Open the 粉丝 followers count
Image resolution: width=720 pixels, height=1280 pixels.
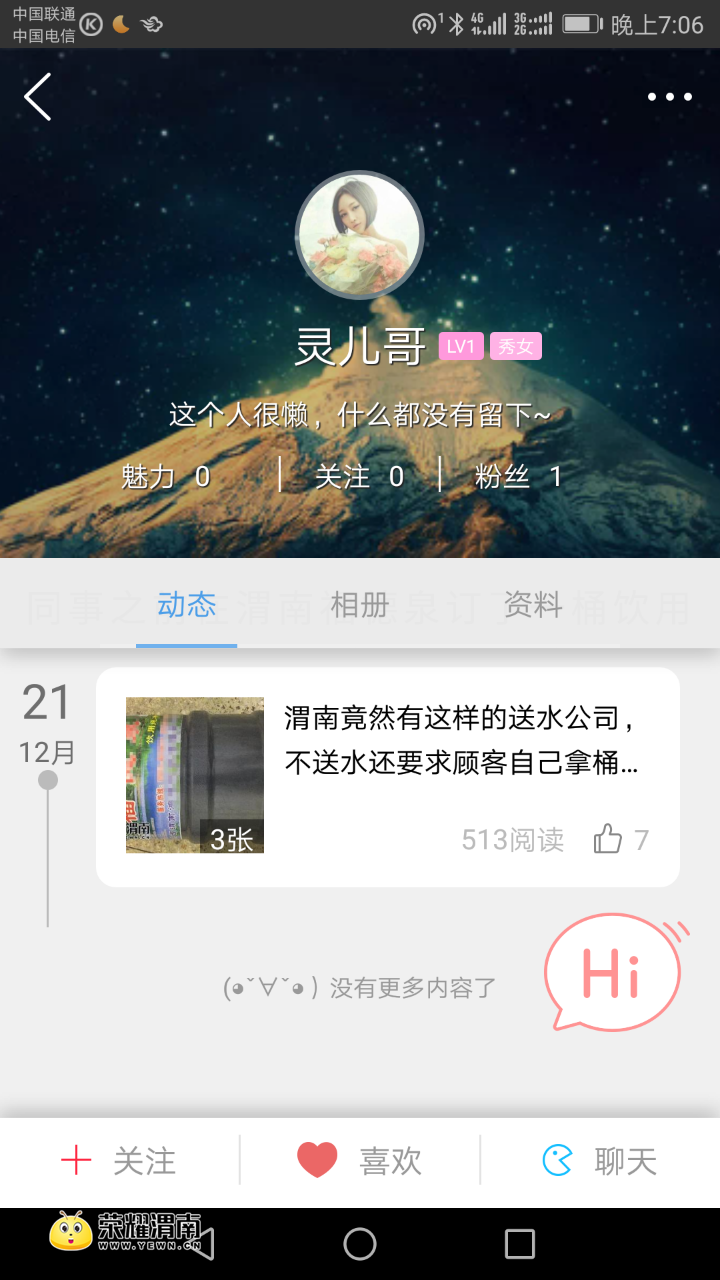518,477
